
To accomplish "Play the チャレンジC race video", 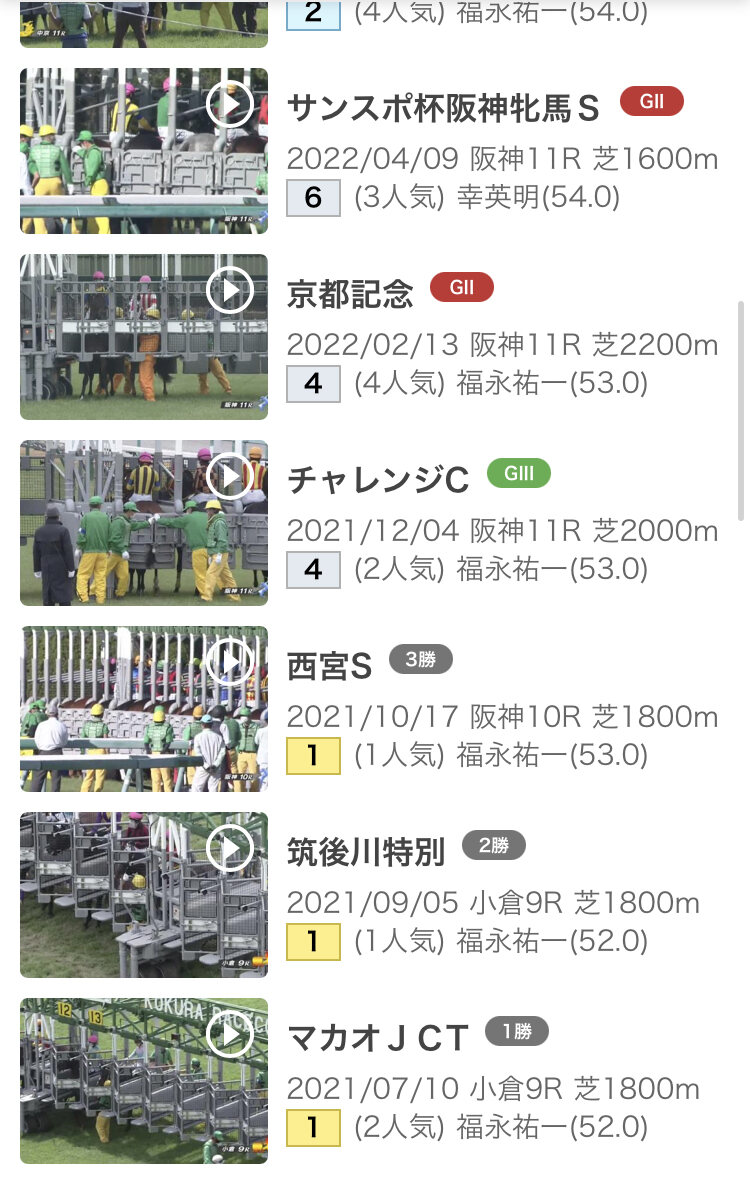I will (x=230, y=476).
